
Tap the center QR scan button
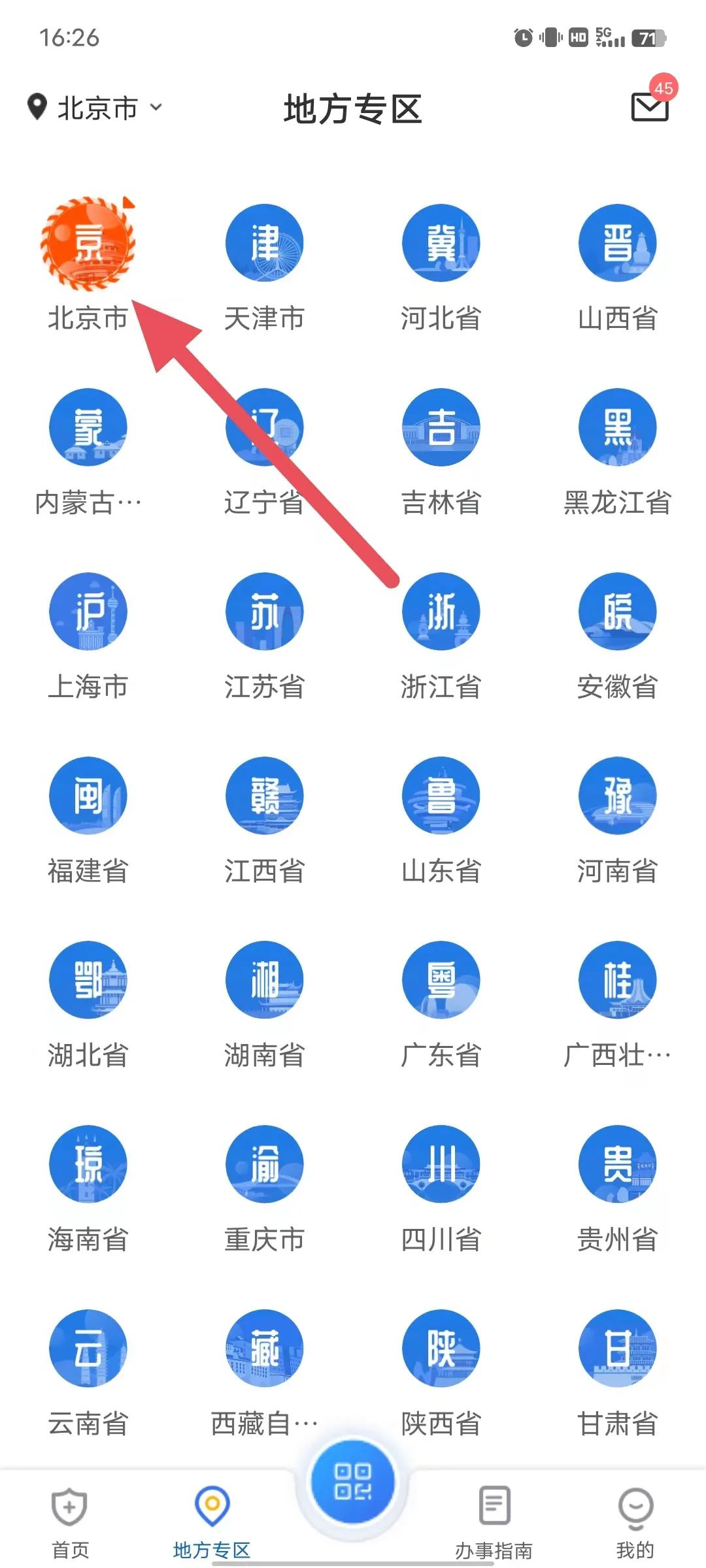click(353, 1482)
